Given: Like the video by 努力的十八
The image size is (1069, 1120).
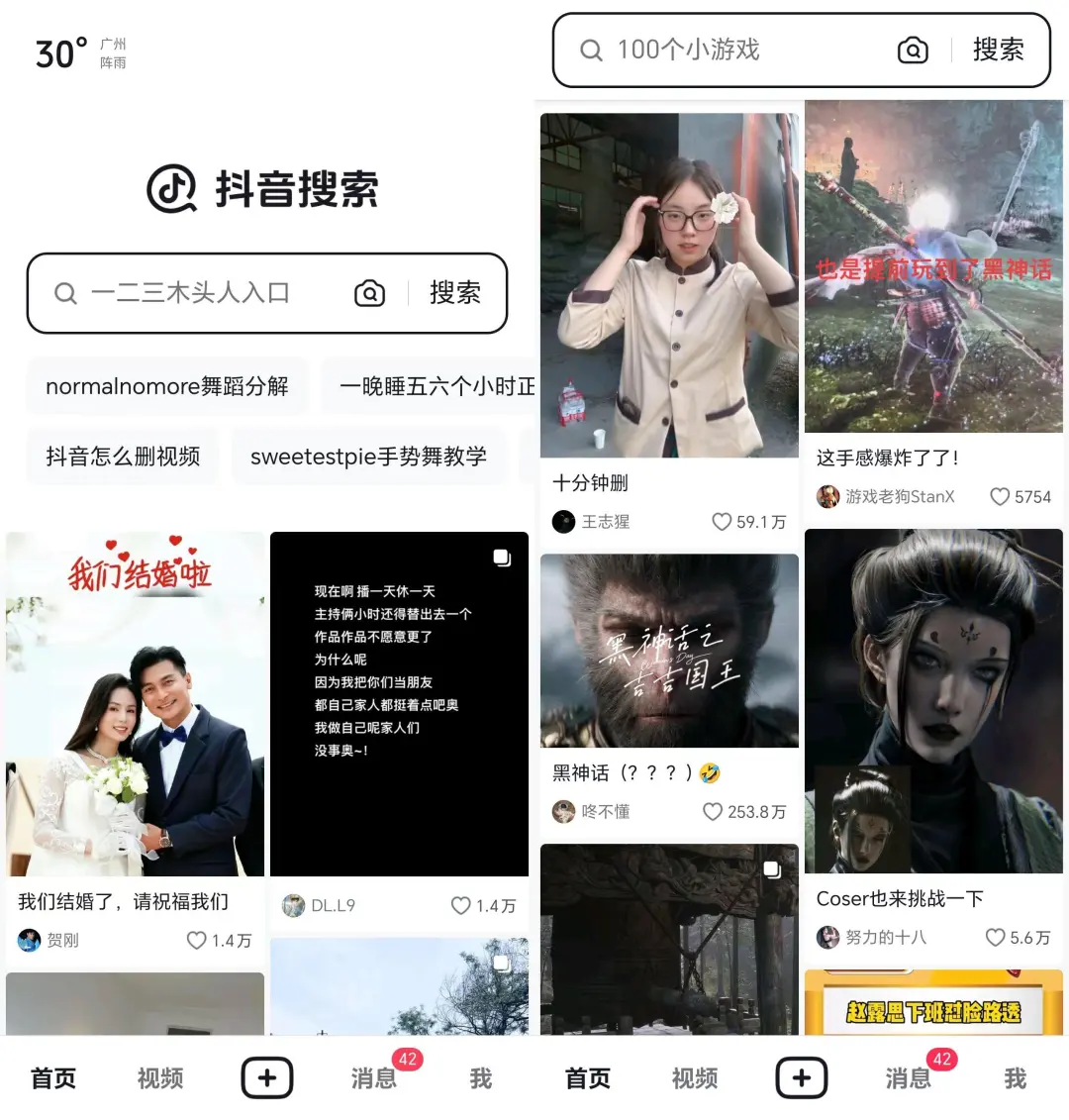Looking at the screenshot, I should coord(995,937).
